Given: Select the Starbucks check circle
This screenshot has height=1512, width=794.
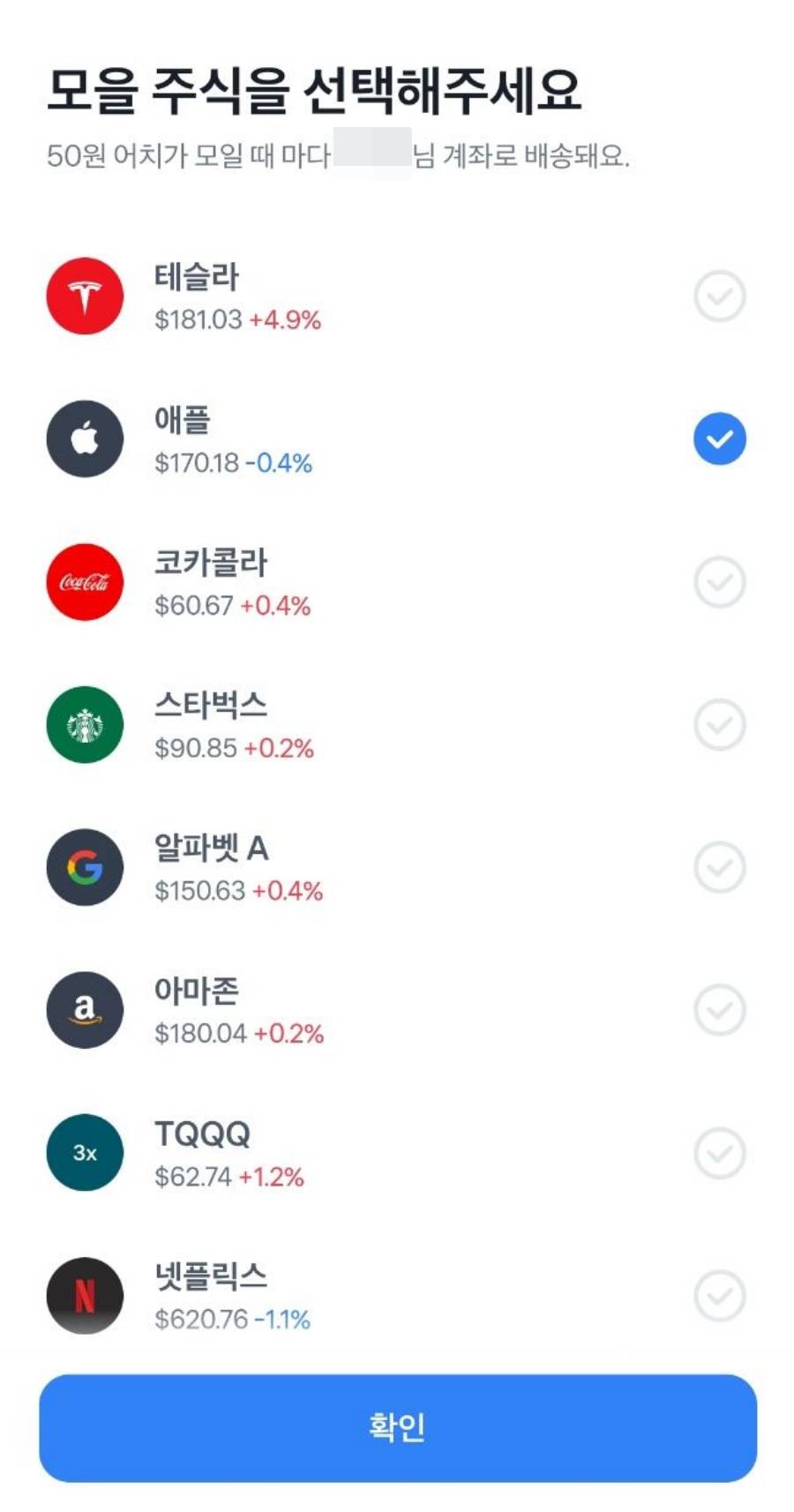Looking at the screenshot, I should (721, 724).
